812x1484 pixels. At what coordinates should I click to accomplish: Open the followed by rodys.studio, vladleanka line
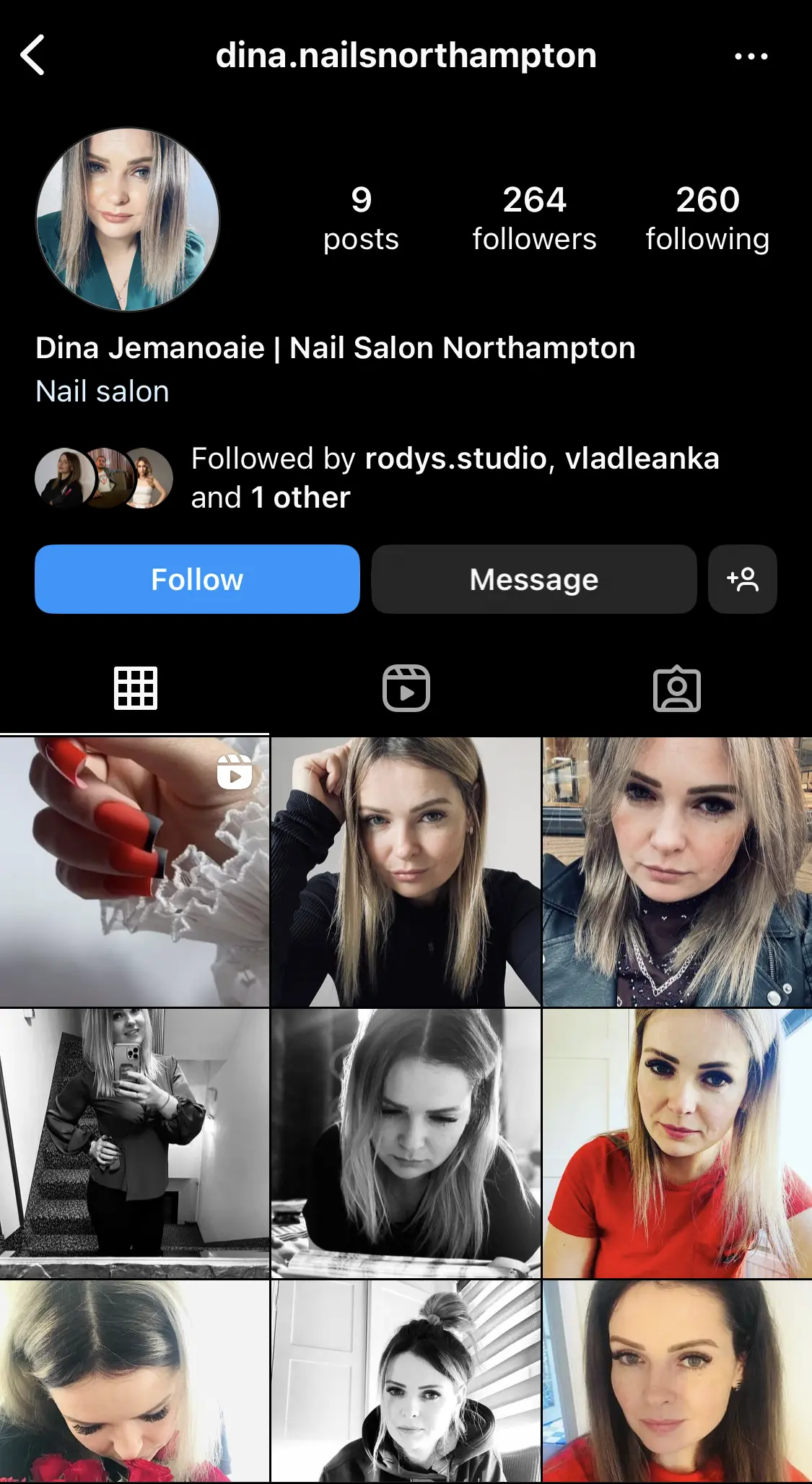[x=455, y=477]
